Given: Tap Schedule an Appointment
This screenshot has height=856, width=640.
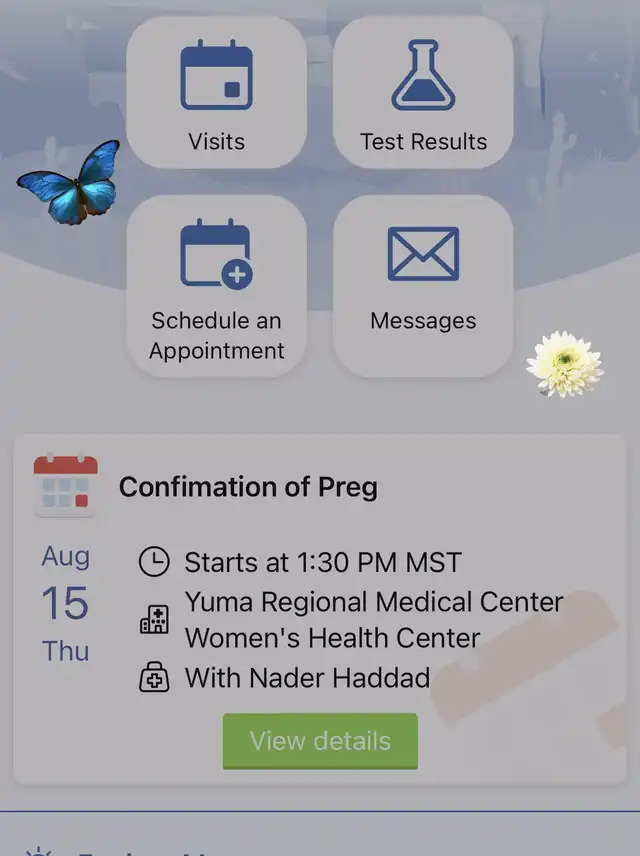Looking at the screenshot, I should 216,286.
